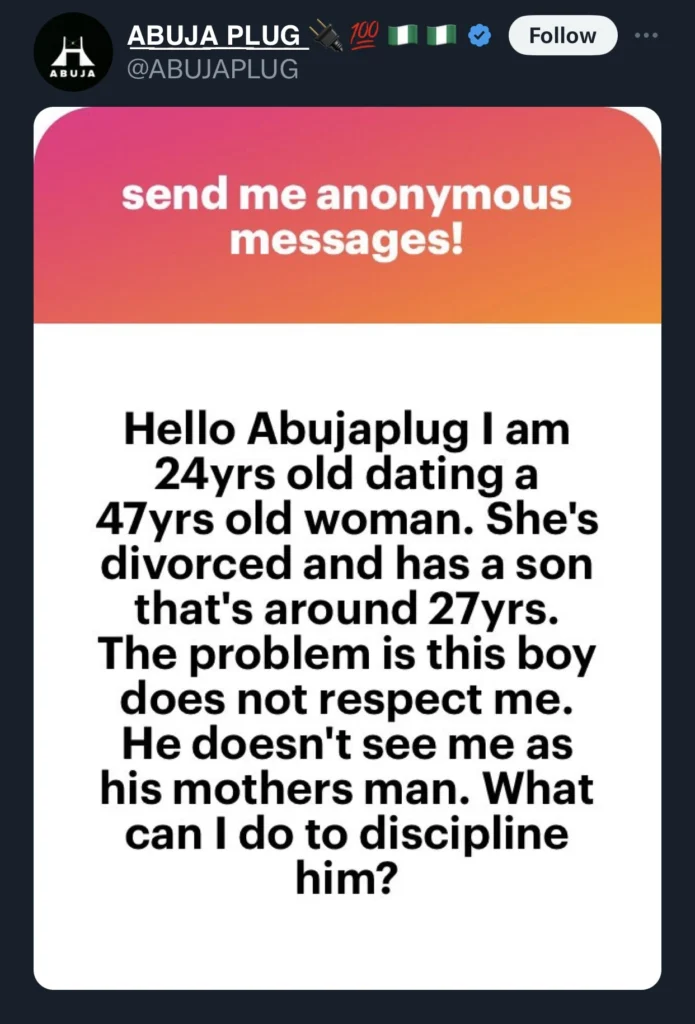The width and height of the screenshot is (695, 1024).
Task: Open the ABUJA PLUG profile picture
Action: click(x=73, y=53)
